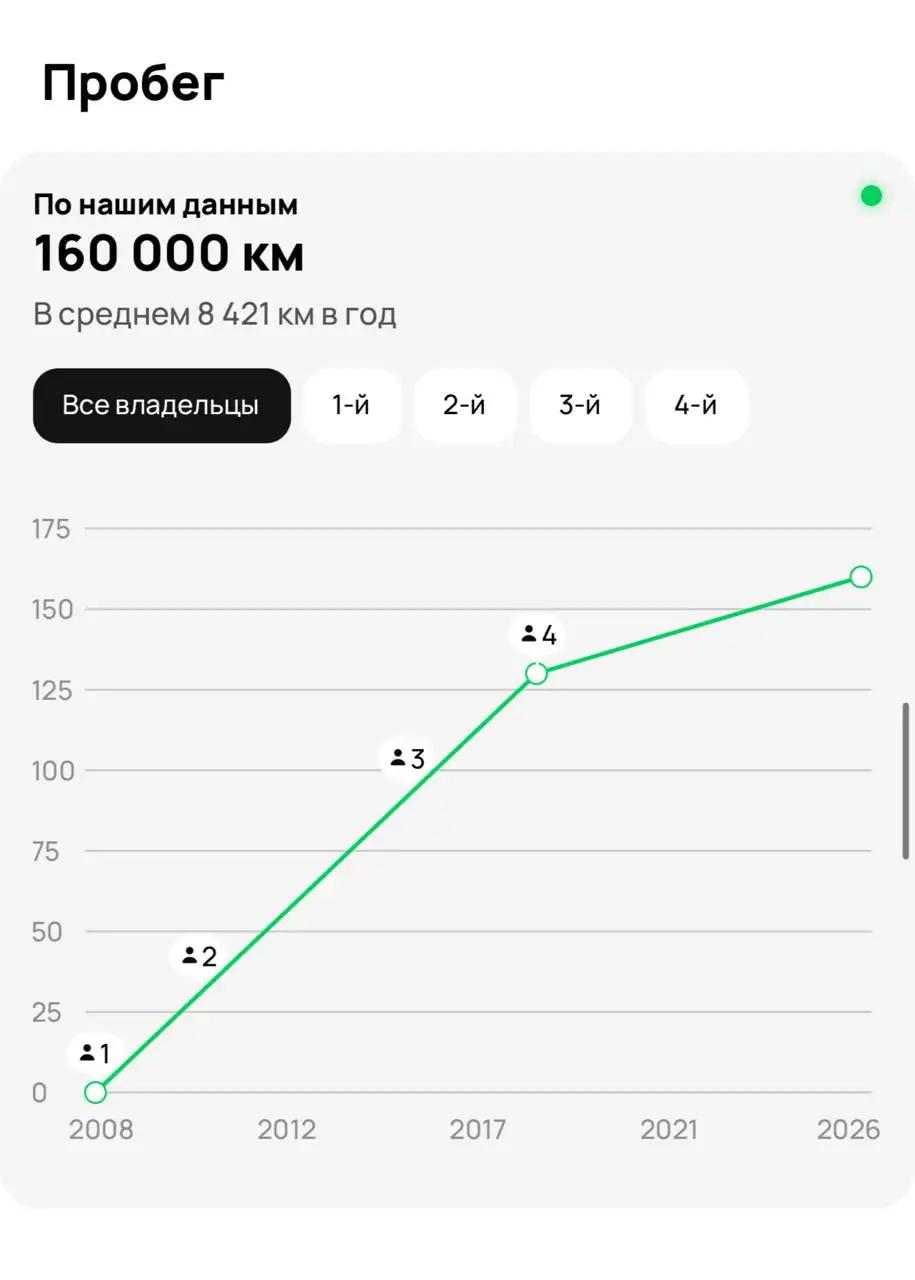Select the mileage data point near 2018

[536, 674]
